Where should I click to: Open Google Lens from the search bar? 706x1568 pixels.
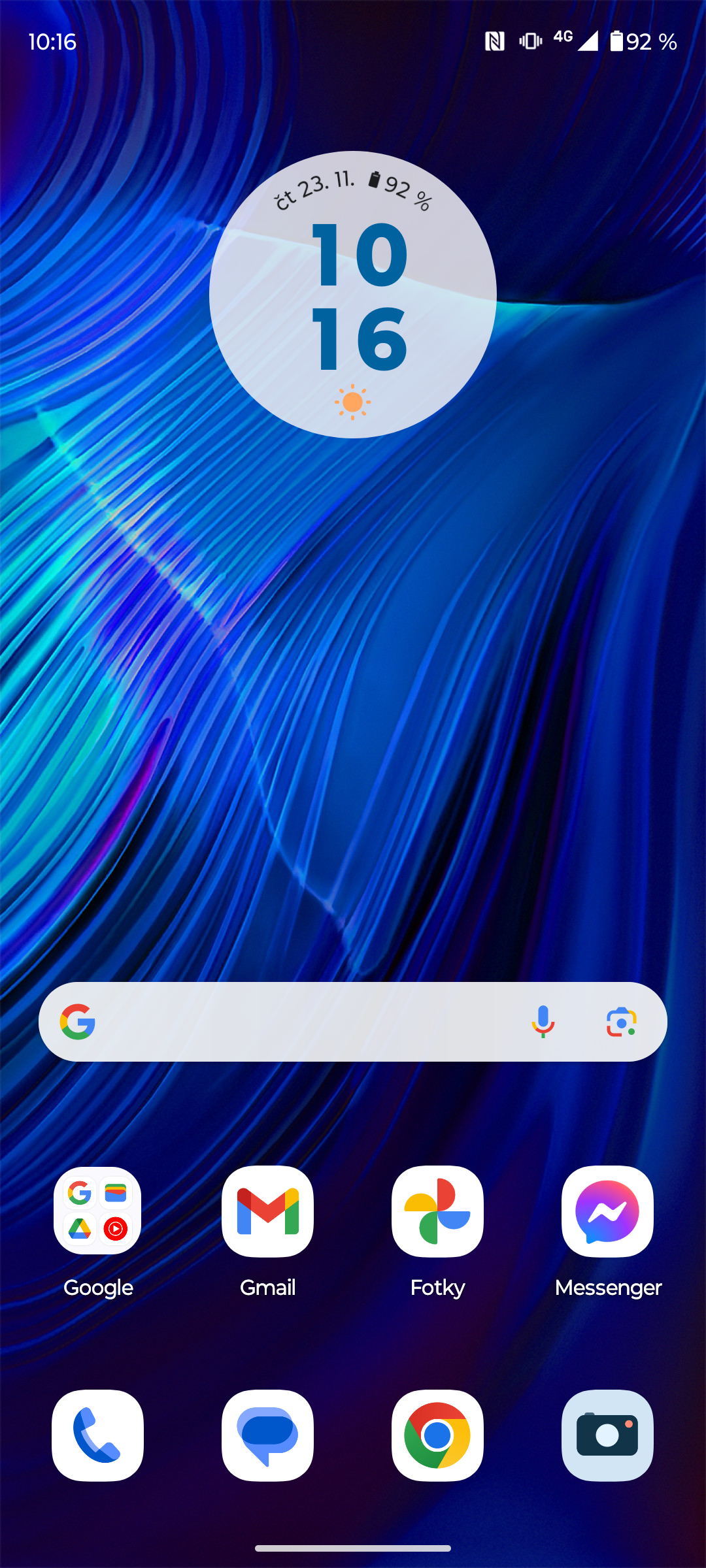pos(621,1022)
